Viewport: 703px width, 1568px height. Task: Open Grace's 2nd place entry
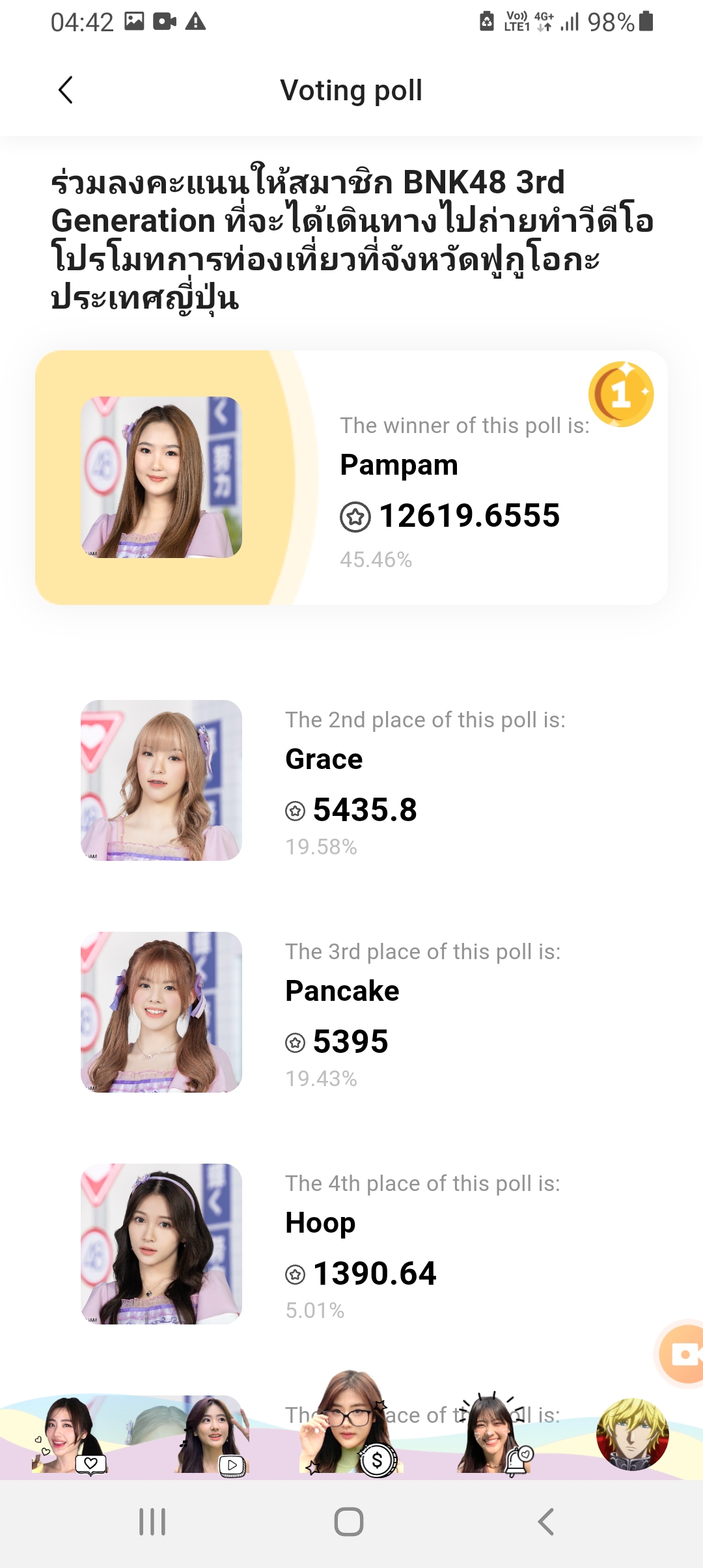pyautogui.click(x=351, y=780)
